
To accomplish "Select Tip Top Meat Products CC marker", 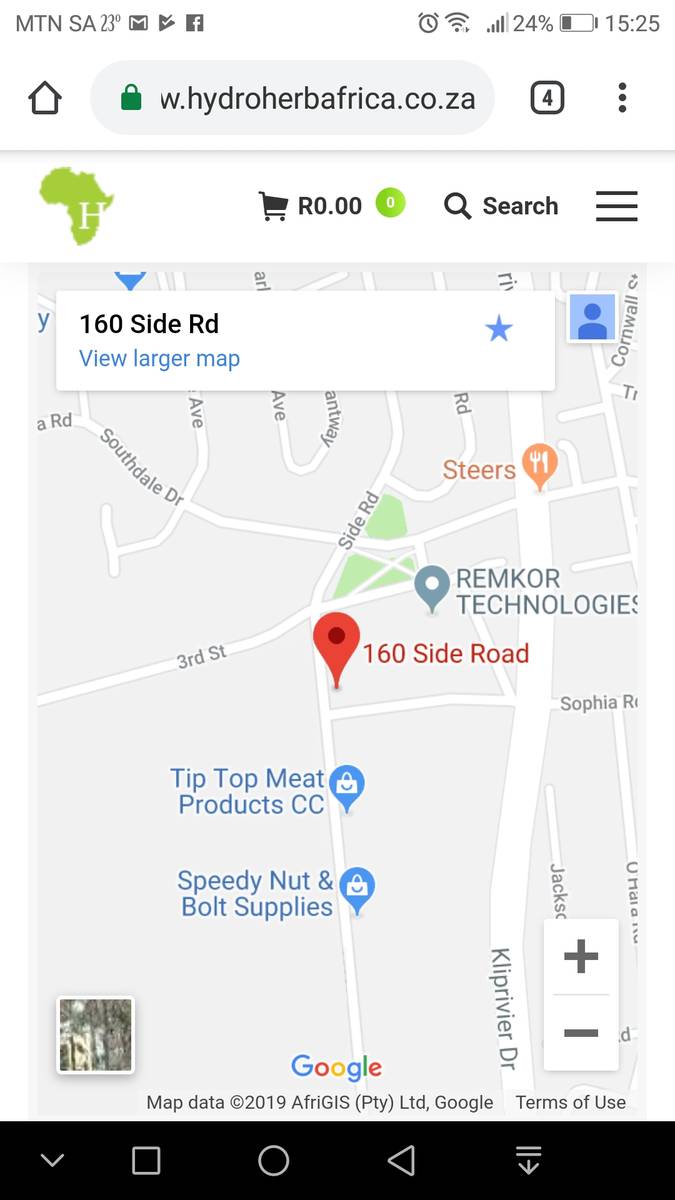I will [347, 788].
